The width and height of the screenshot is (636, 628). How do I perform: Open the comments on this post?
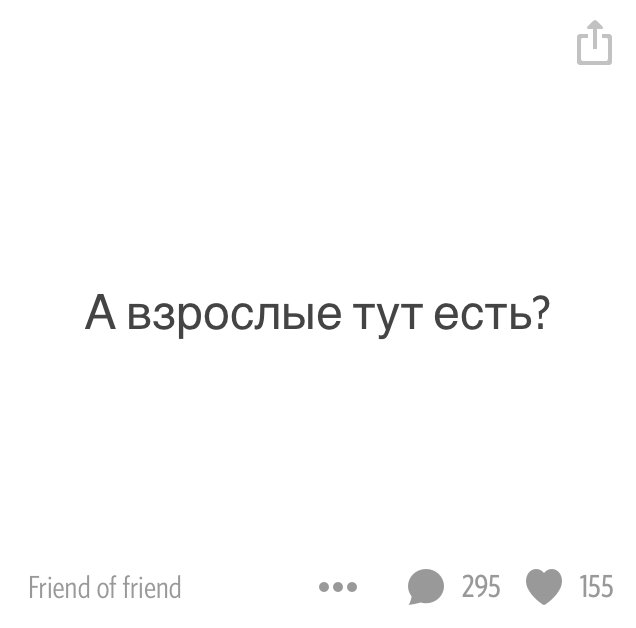pos(426,587)
